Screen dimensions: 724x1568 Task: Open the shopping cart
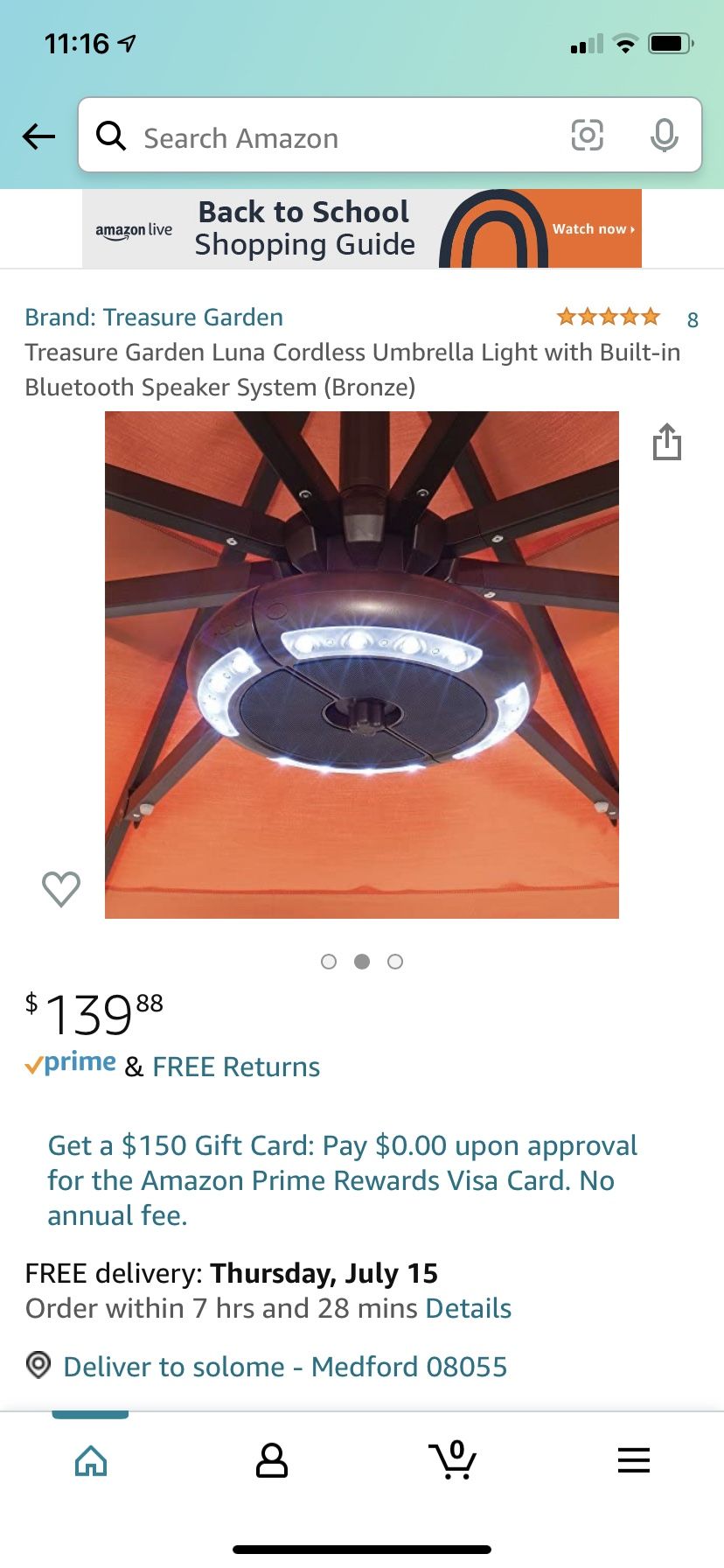pos(452,1460)
